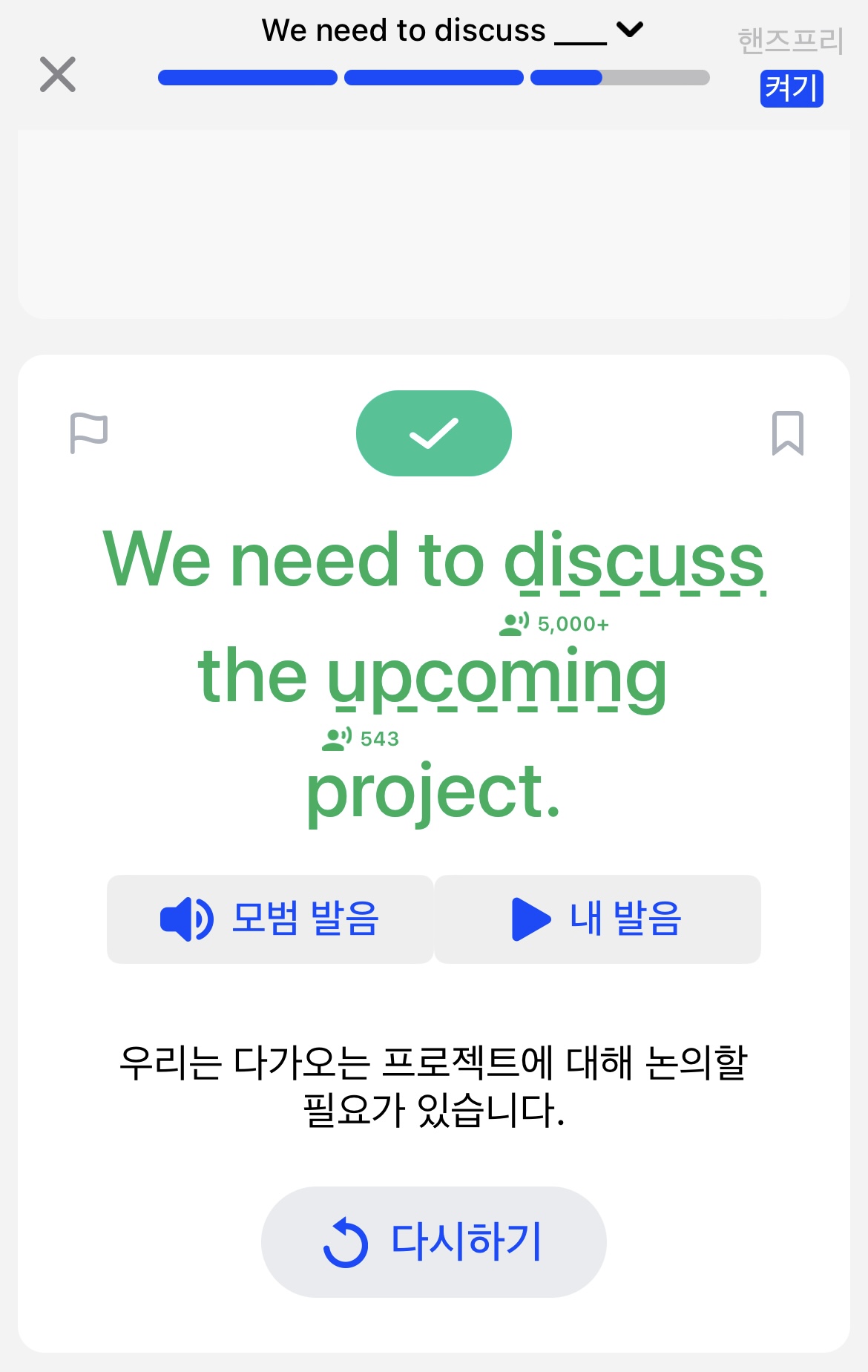Click the green checkmark badge
The height and width of the screenshot is (1372, 868).
434,433
